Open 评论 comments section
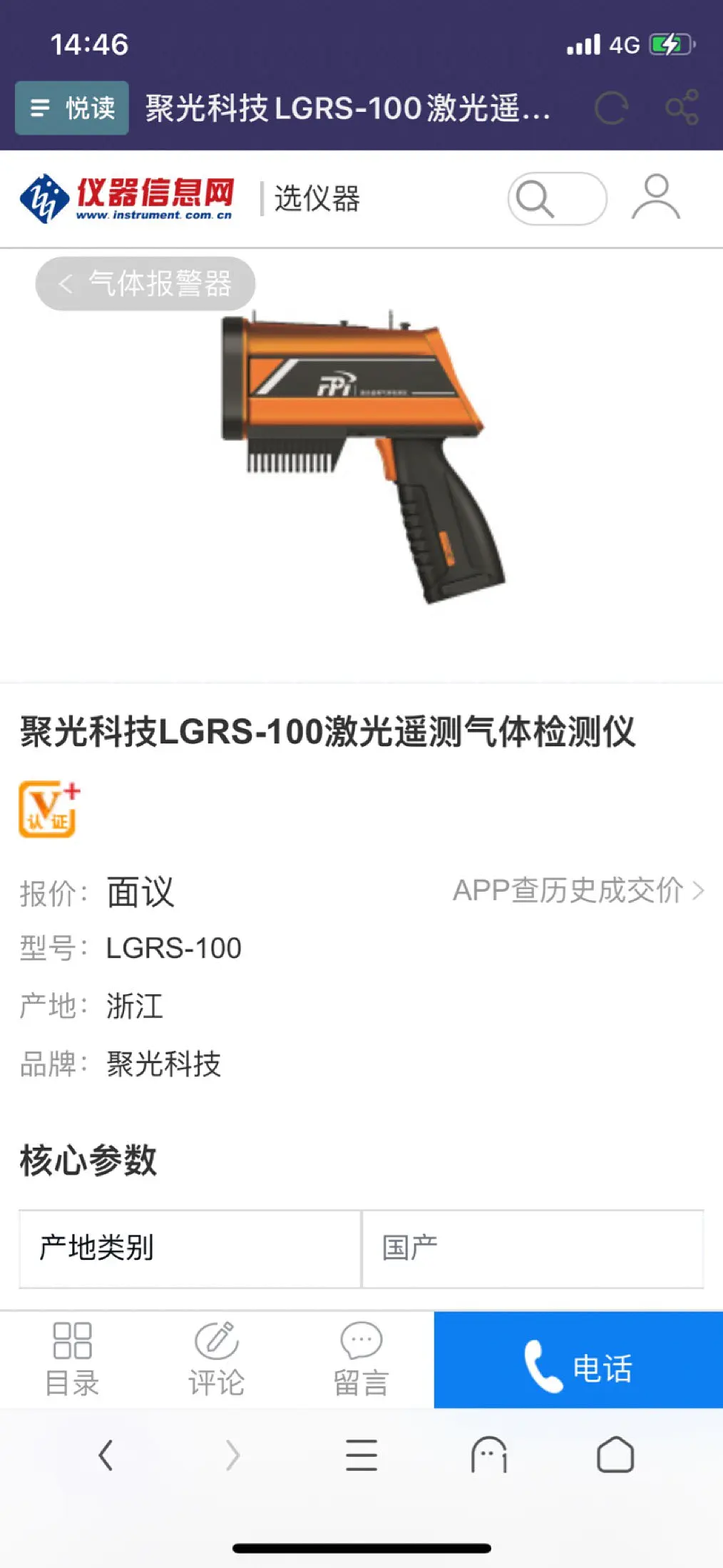723x1568 pixels. [217, 1360]
